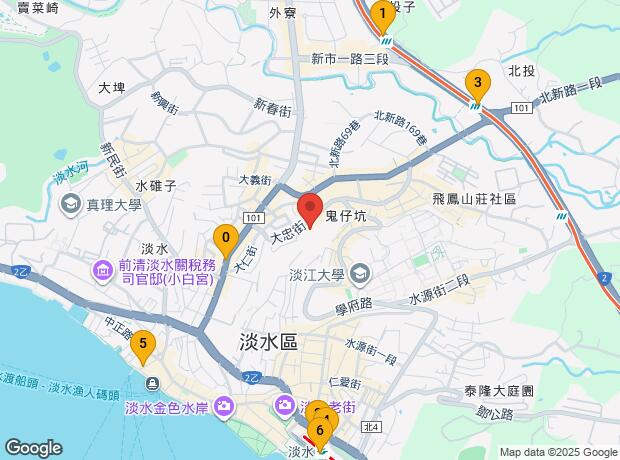The height and width of the screenshot is (460, 620).
Task: Tap the orange marker numbered 5
Action: (143, 345)
